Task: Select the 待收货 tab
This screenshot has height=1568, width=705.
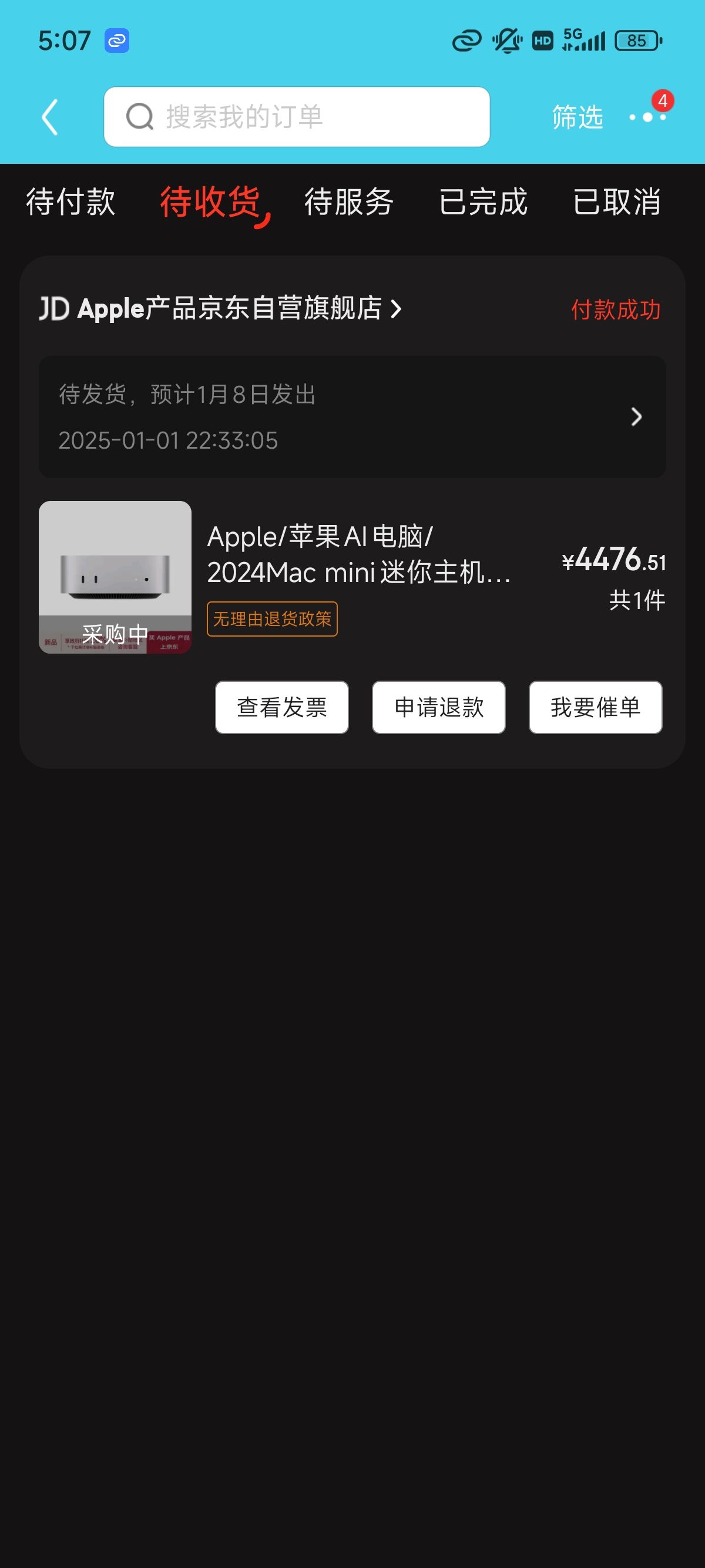Action: (x=211, y=201)
